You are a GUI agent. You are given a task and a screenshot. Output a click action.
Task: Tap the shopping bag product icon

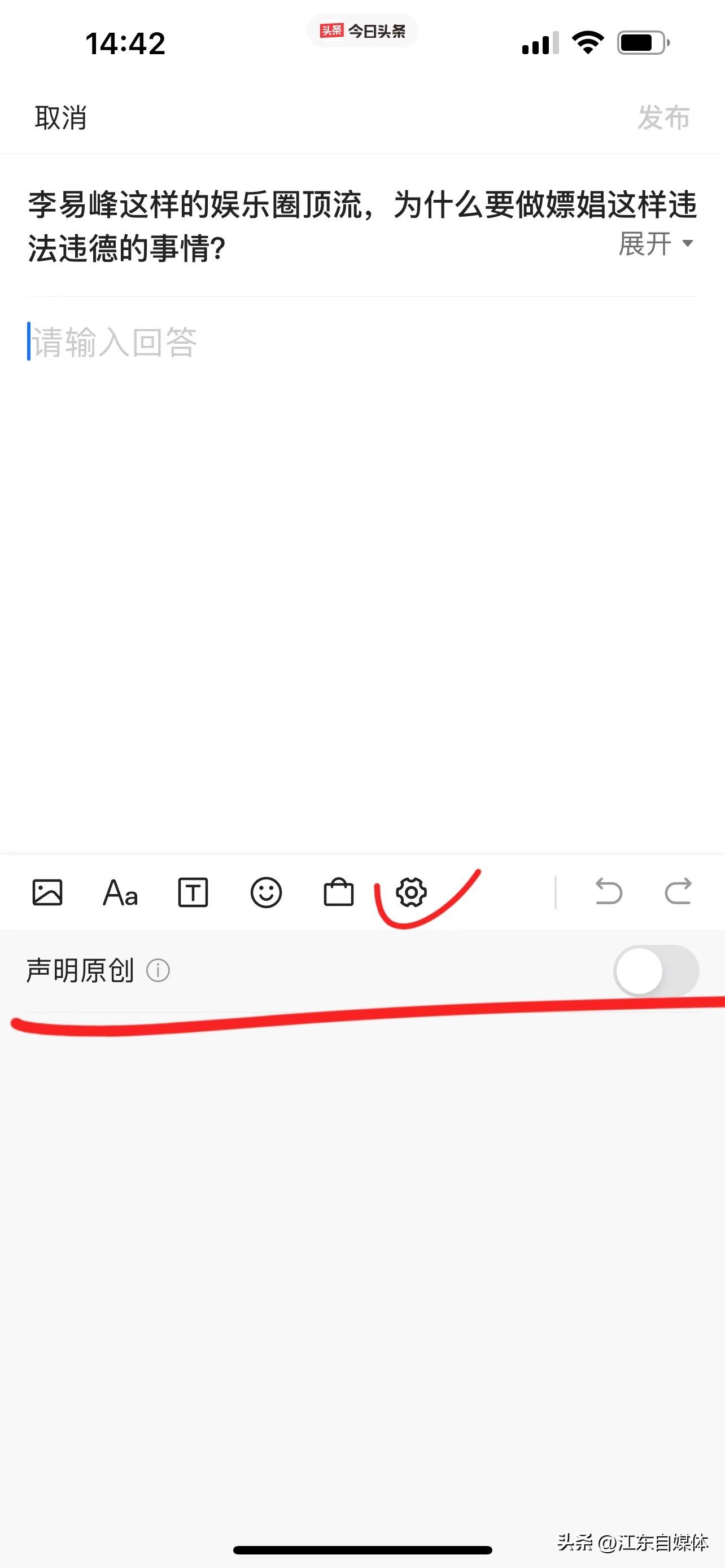pos(338,893)
